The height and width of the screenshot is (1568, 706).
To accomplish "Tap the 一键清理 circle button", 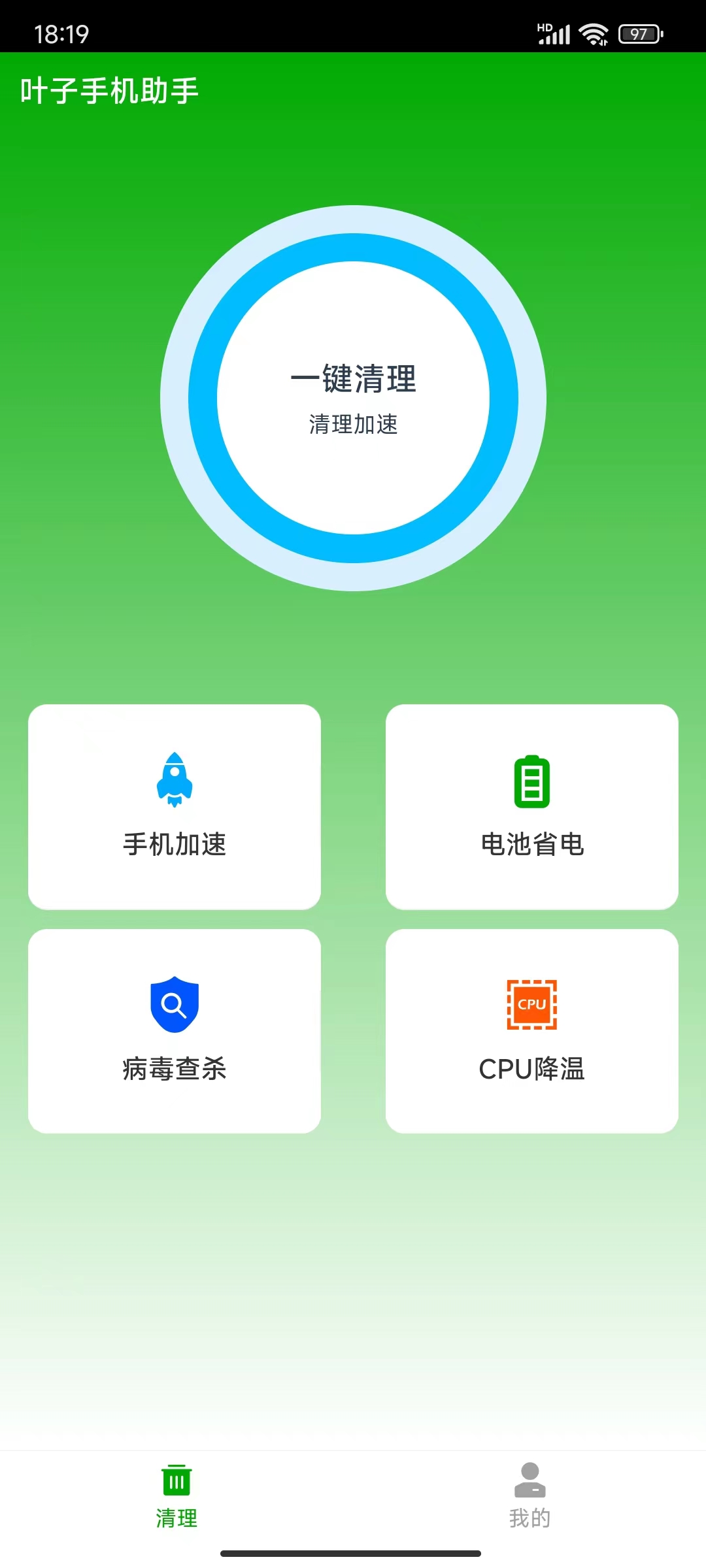I will pyautogui.click(x=353, y=399).
